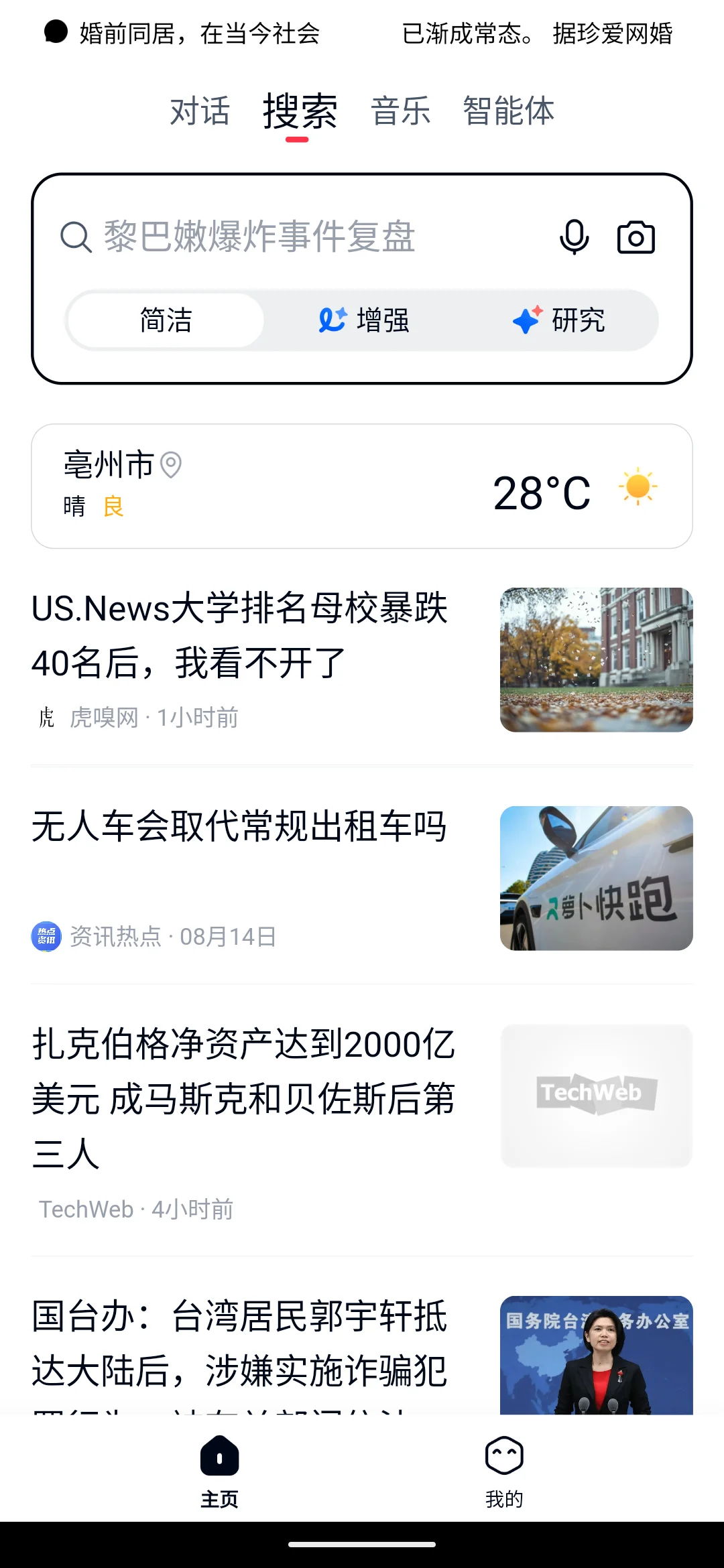
Task: Open the 国台办 郭宇轩 news item
Action: 240,1344
